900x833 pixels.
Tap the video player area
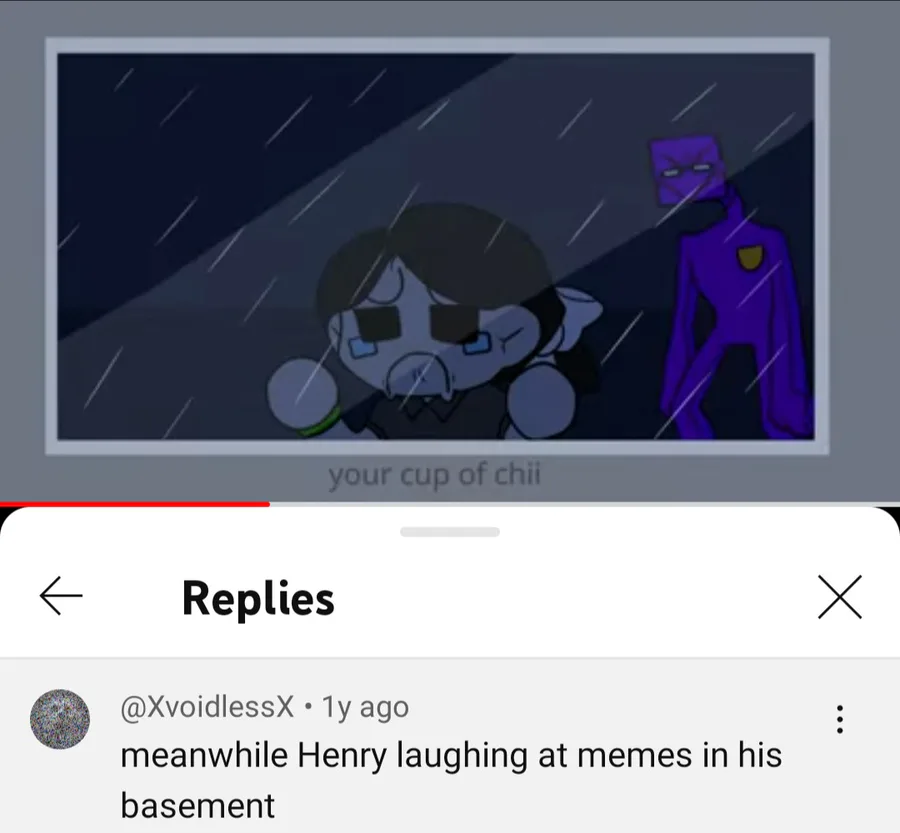(x=450, y=251)
